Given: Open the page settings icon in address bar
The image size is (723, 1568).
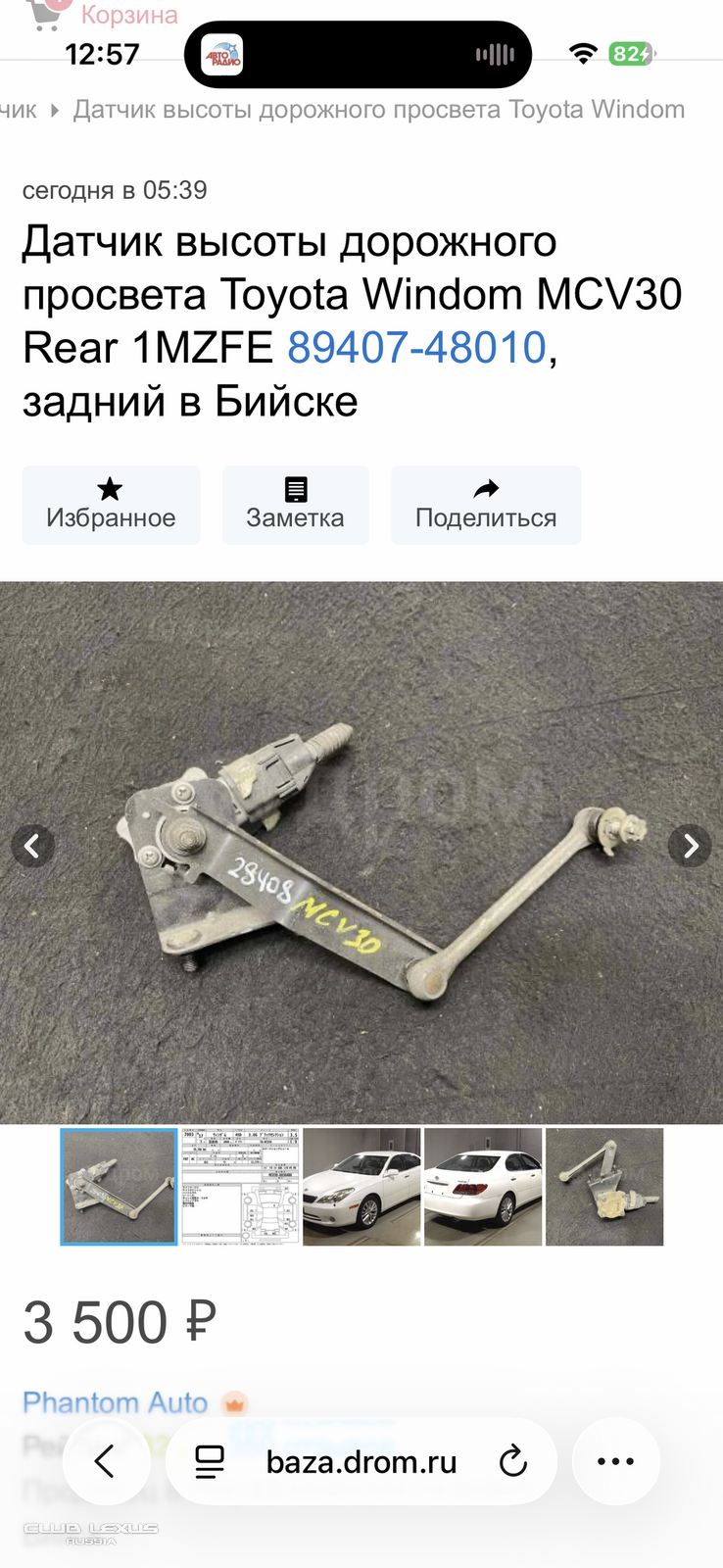Looking at the screenshot, I should point(210,1461).
